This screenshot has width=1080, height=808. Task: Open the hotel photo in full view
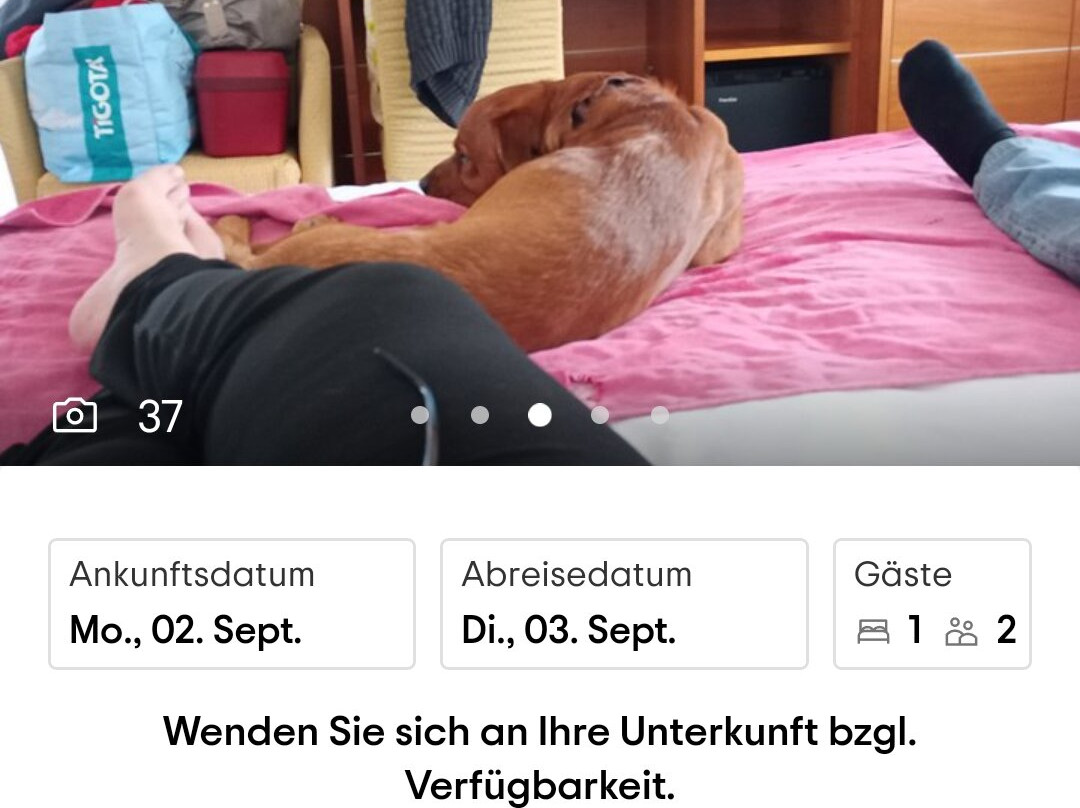pos(540,233)
